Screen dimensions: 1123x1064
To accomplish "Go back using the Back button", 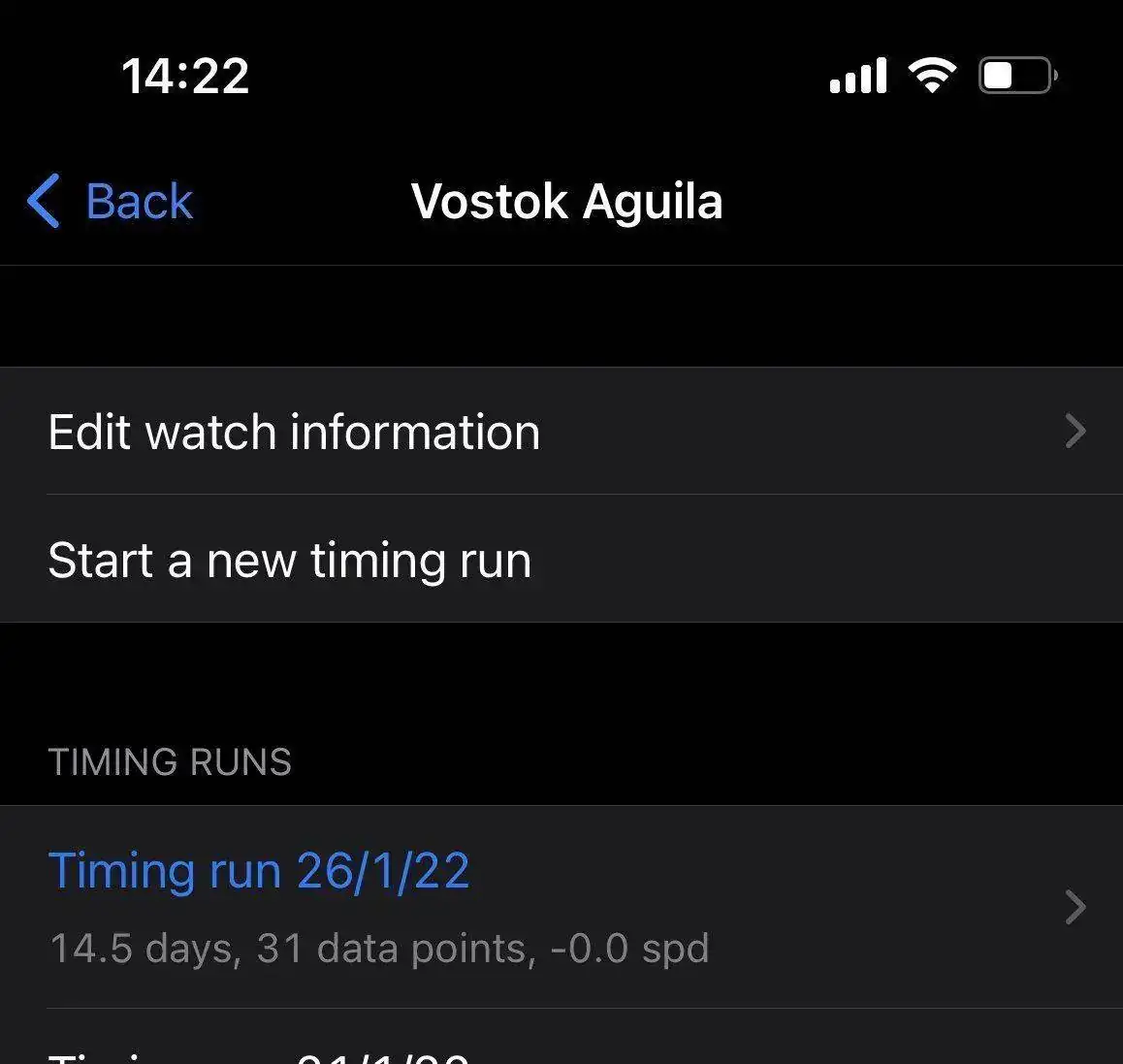I will point(111,202).
